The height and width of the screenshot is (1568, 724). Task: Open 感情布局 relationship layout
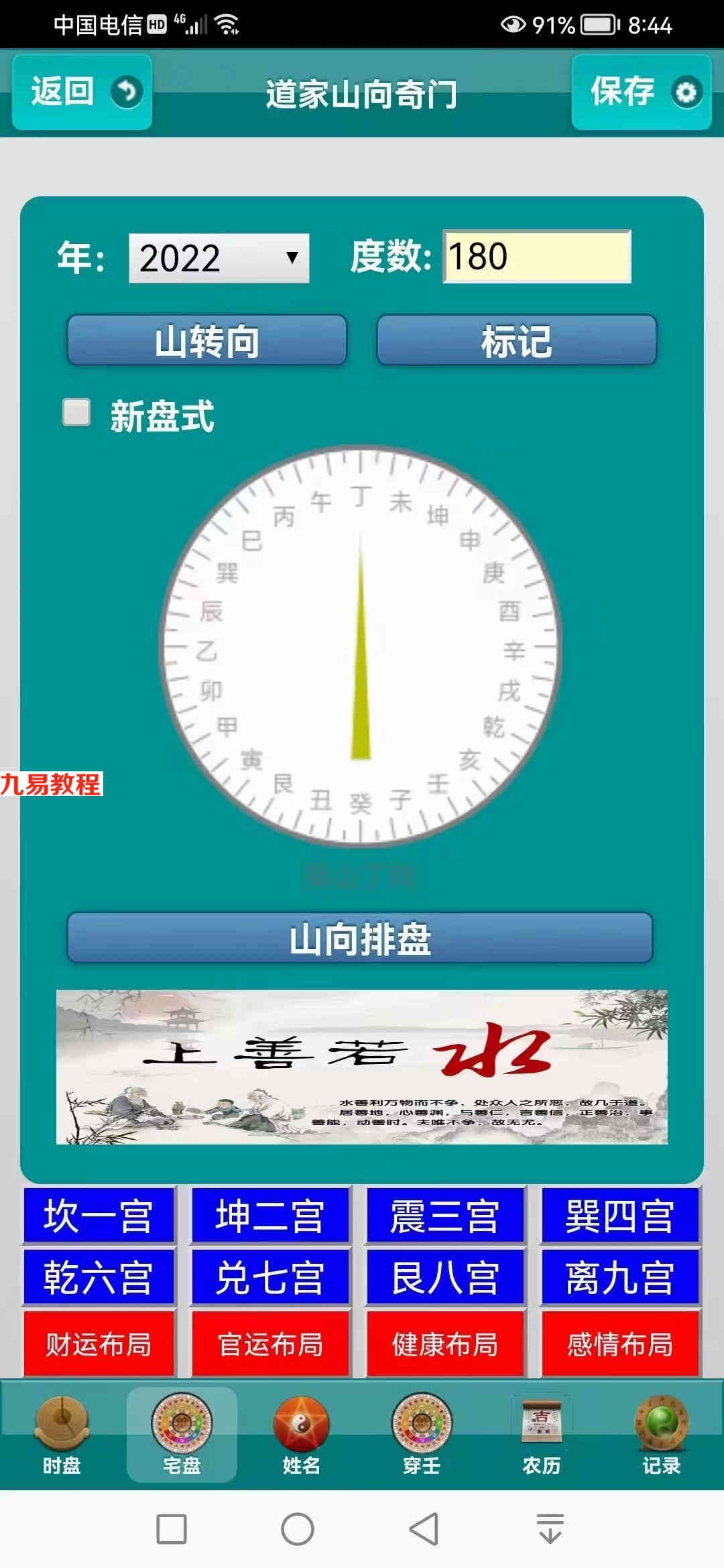coord(620,1344)
